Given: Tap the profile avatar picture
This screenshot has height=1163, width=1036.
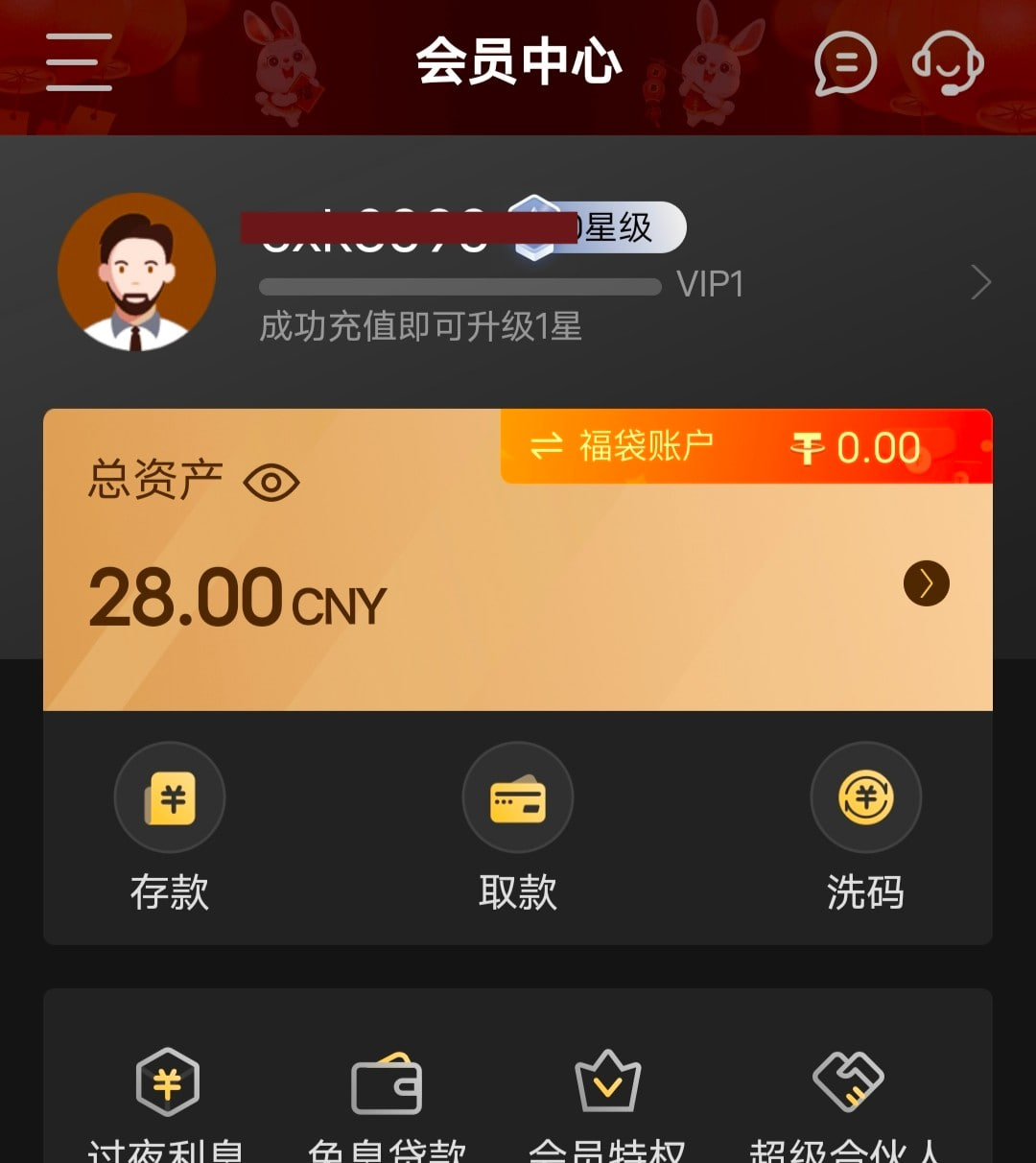Looking at the screenshot, I should coord(136,273).
